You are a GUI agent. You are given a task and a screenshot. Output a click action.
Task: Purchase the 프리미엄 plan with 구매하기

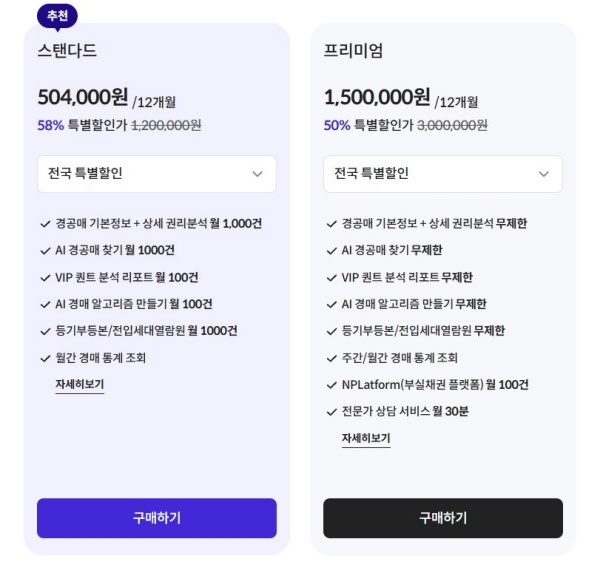click(x=443, y=518)
